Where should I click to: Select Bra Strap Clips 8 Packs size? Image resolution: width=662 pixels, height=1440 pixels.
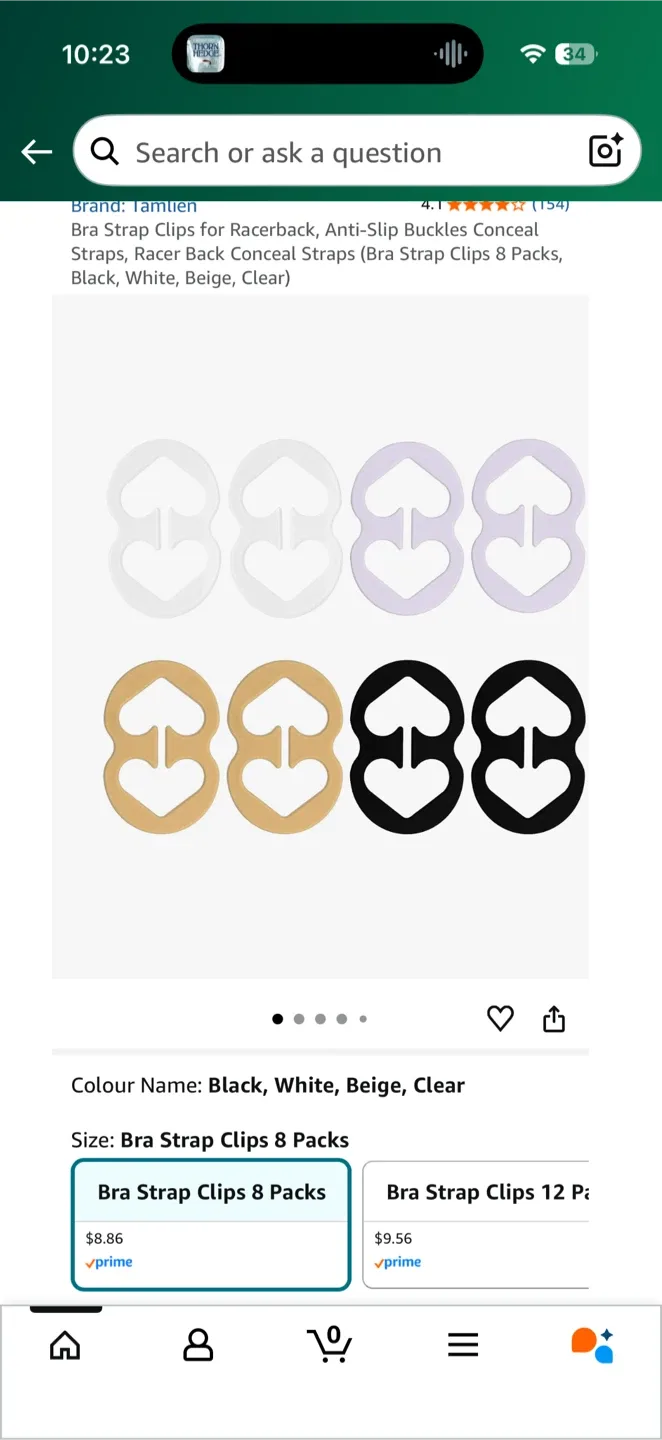click(x=211, y=1224)
